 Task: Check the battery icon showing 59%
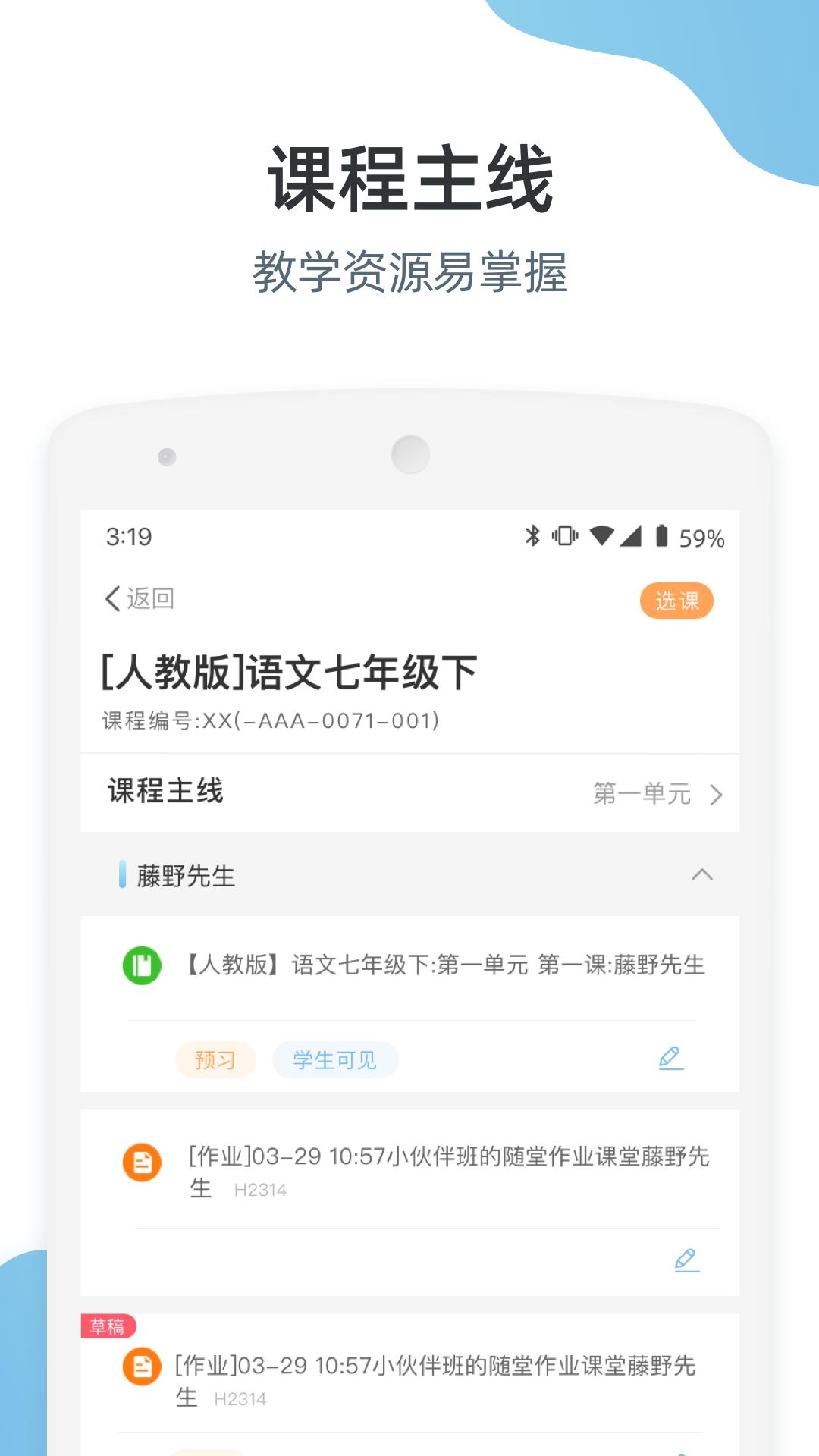[x=663, y=535]
